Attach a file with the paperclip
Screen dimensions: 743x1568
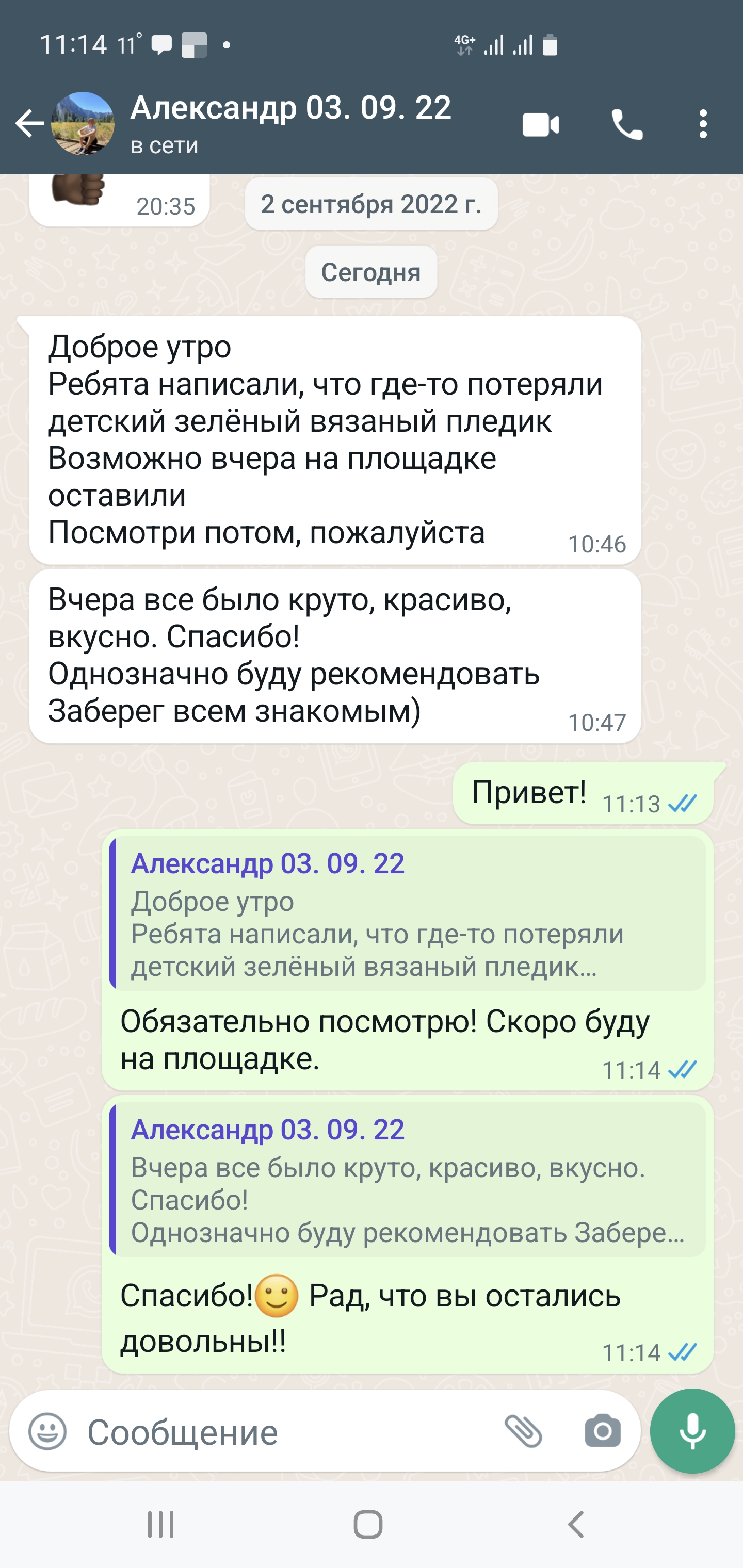pyautogui.click(x=523, y=1431)
